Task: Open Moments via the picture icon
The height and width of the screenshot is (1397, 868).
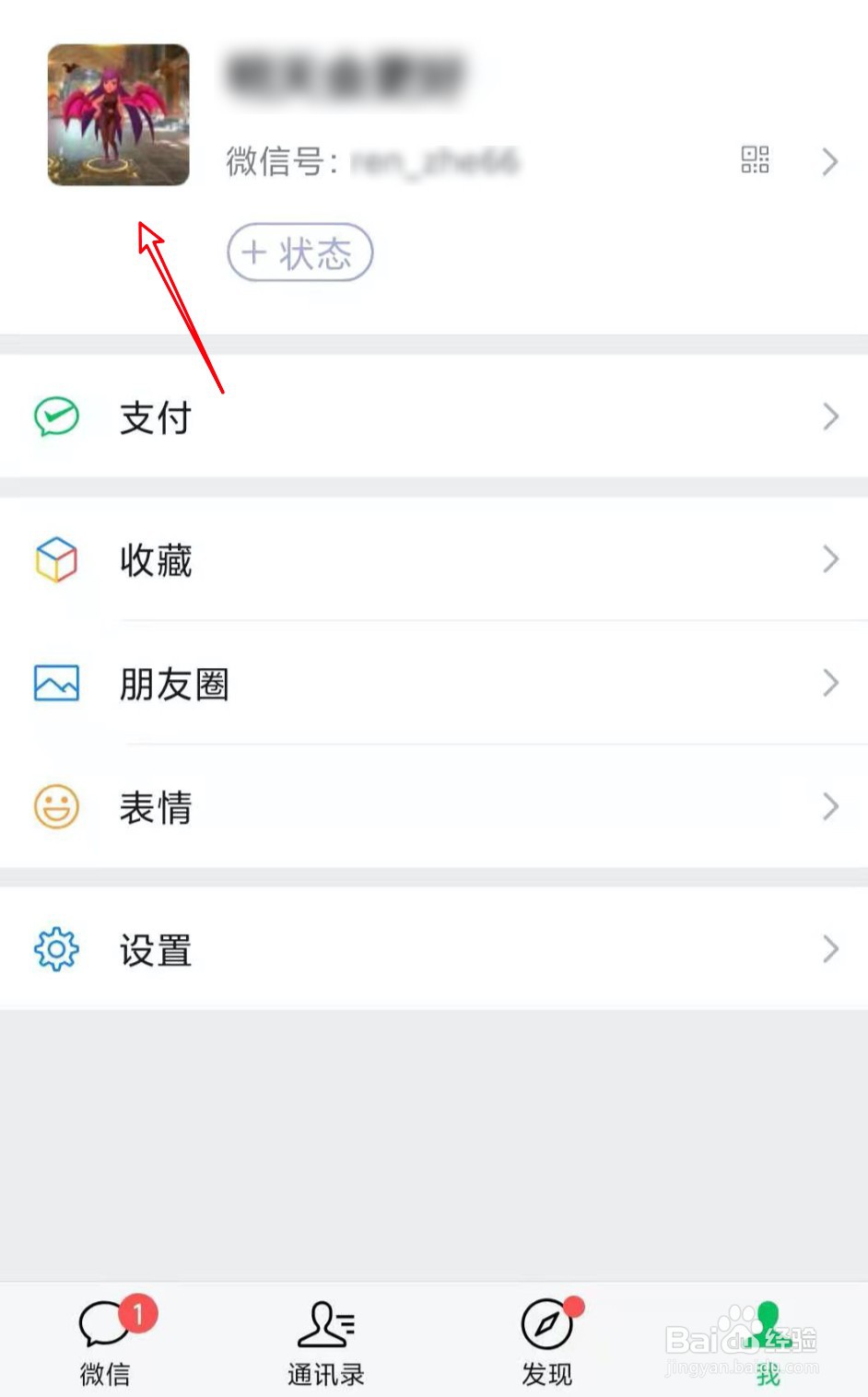Action: (x=55, y=683)
